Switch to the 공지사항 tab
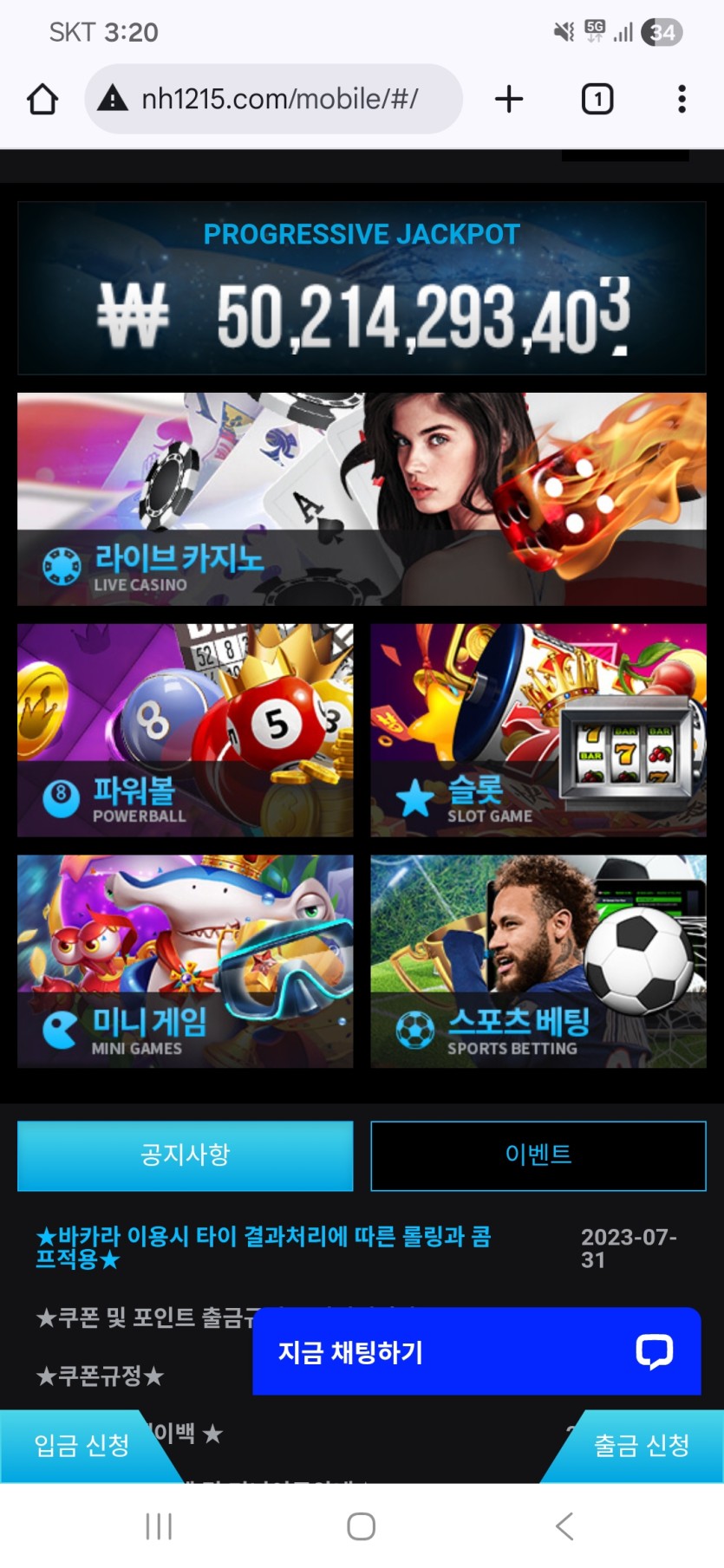 pos(185,1155)
